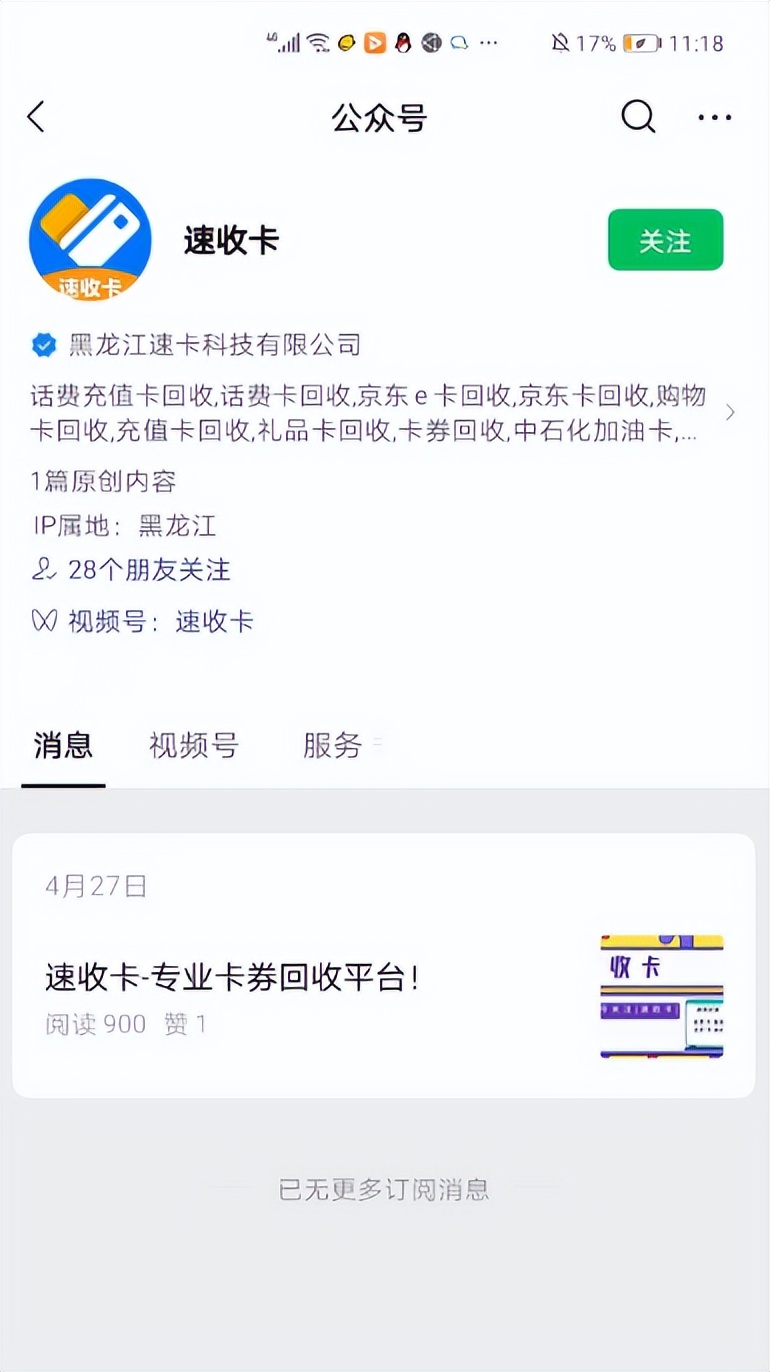Tap the 收卡 article thumbnail image
Screen dimensions: 770x1372
coord(661,995)
